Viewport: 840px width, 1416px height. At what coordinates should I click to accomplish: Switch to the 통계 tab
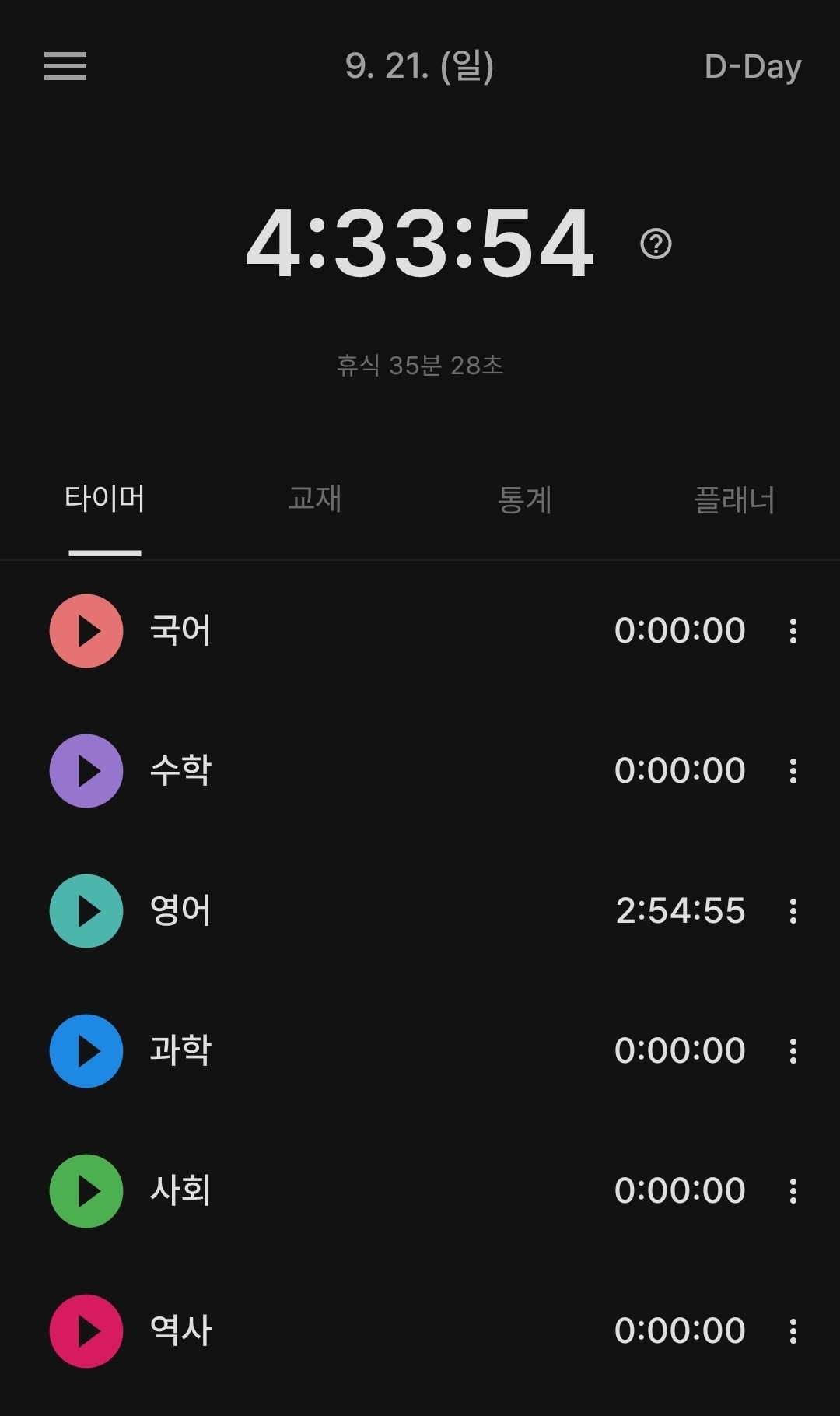525,499
